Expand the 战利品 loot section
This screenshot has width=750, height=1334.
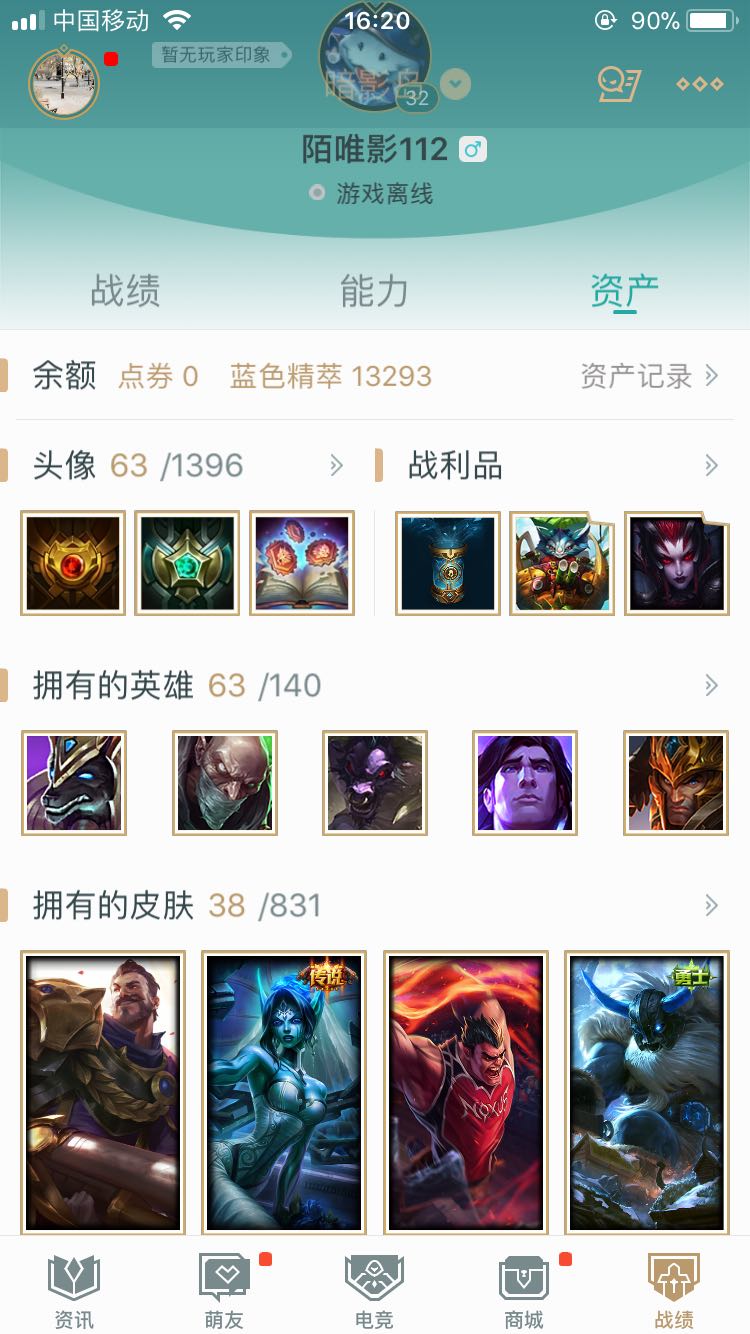pos(711,465)
